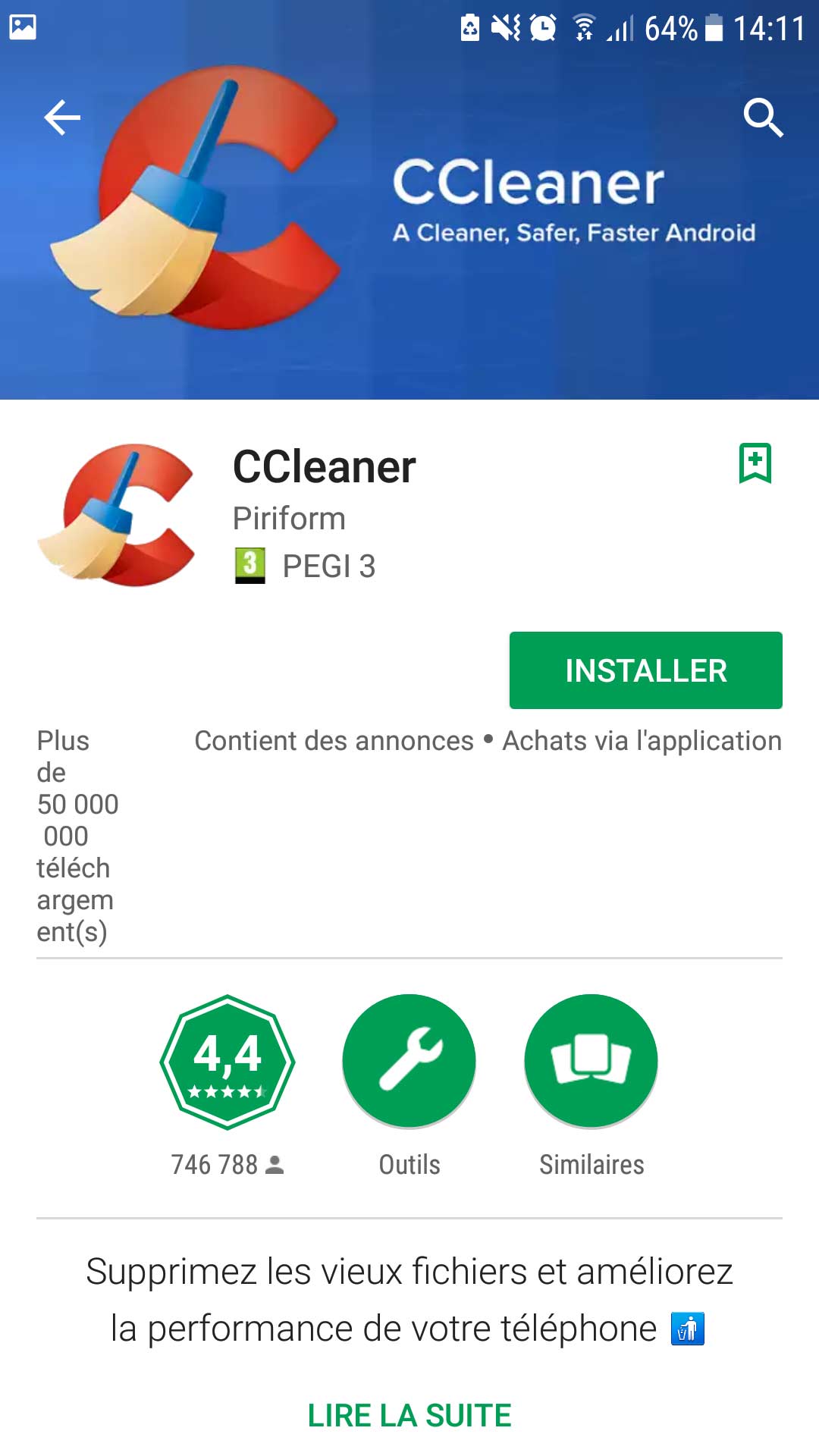
Task: Show Similaires apps
Action: [x=591, y=1061]
